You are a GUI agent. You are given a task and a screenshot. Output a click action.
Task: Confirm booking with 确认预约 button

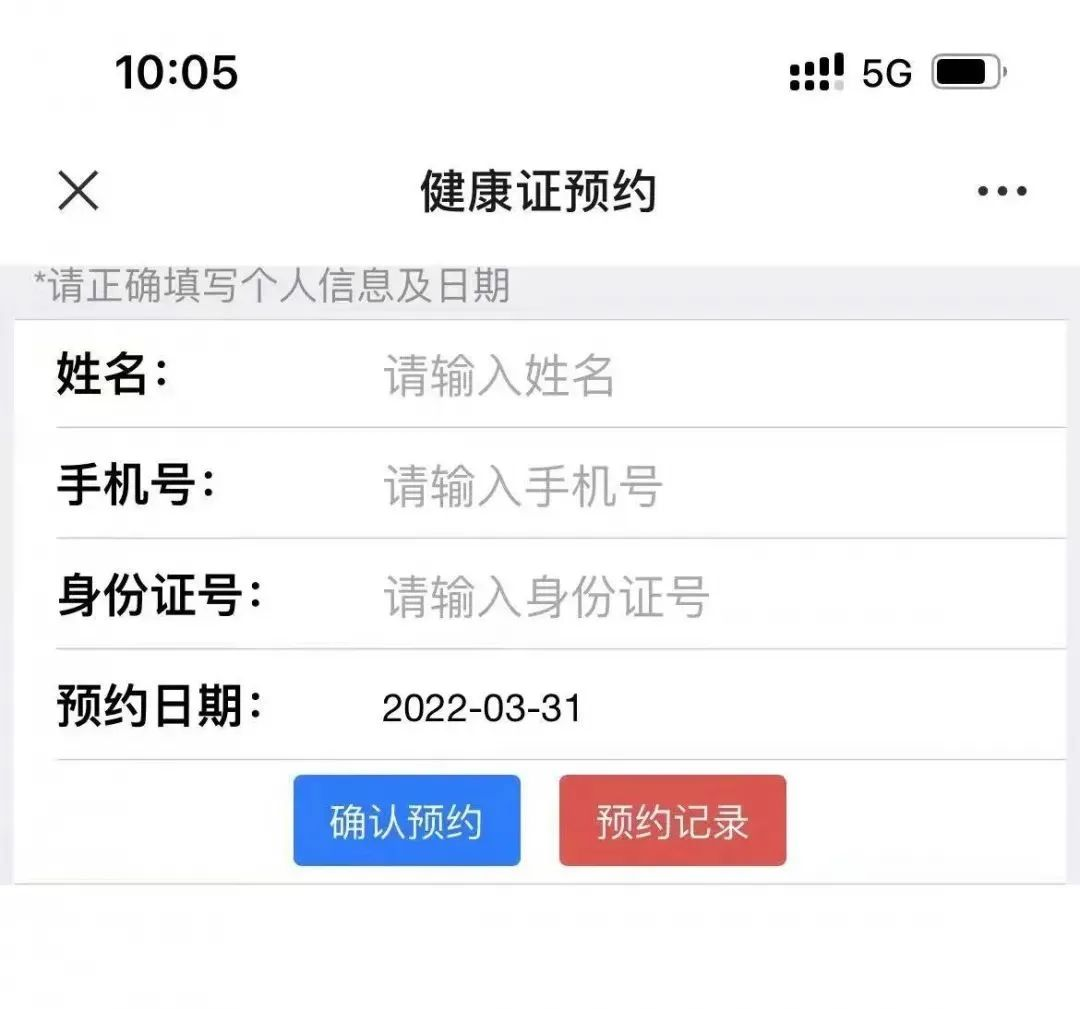coord(406,821)
